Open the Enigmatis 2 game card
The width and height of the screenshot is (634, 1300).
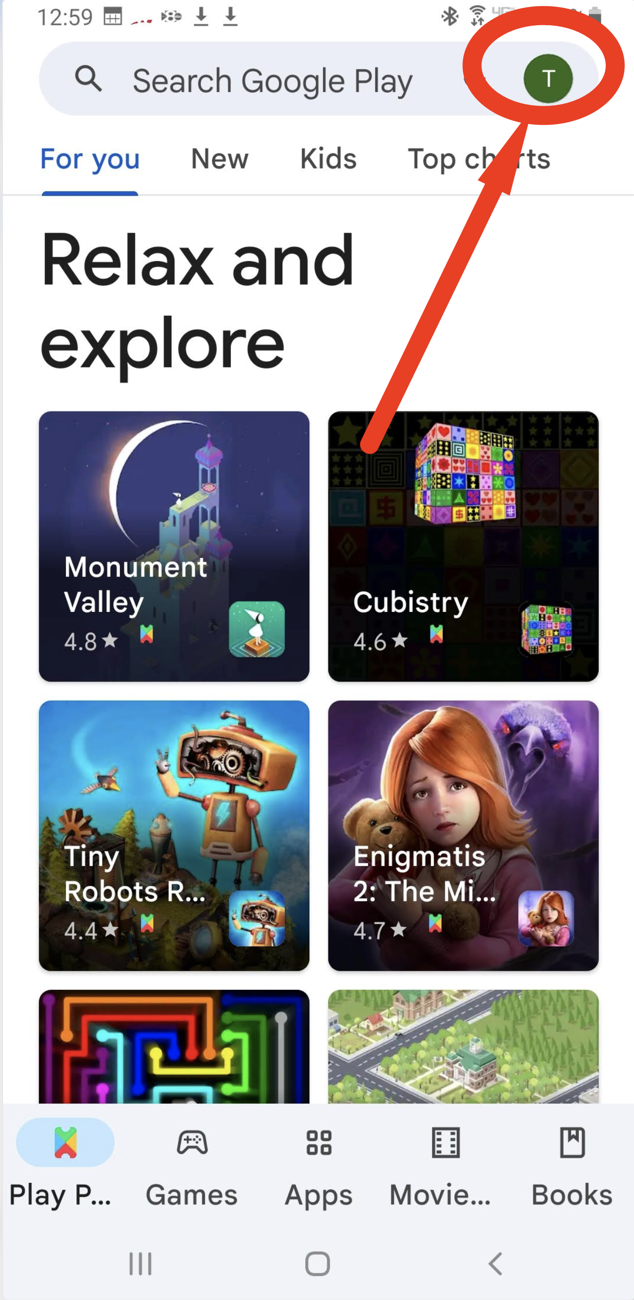(x=463, y=835)
